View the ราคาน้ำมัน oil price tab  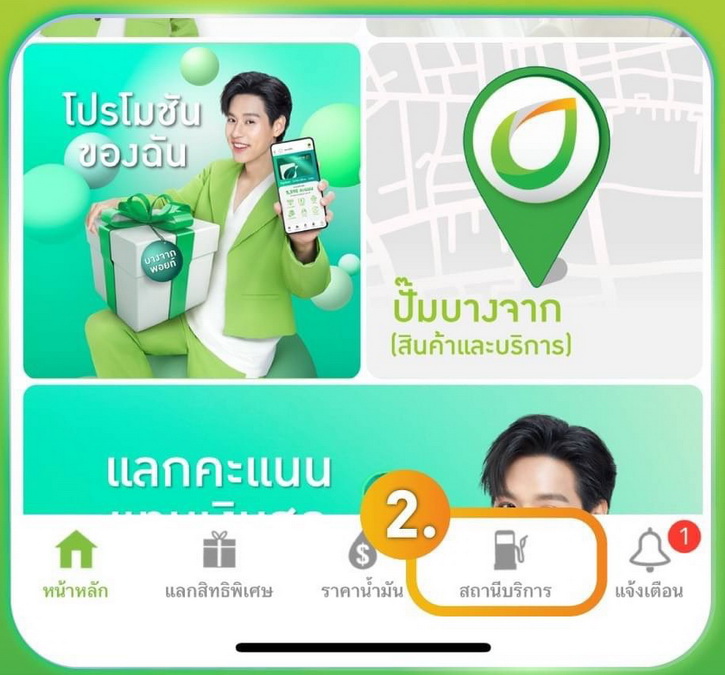[361, 565]
